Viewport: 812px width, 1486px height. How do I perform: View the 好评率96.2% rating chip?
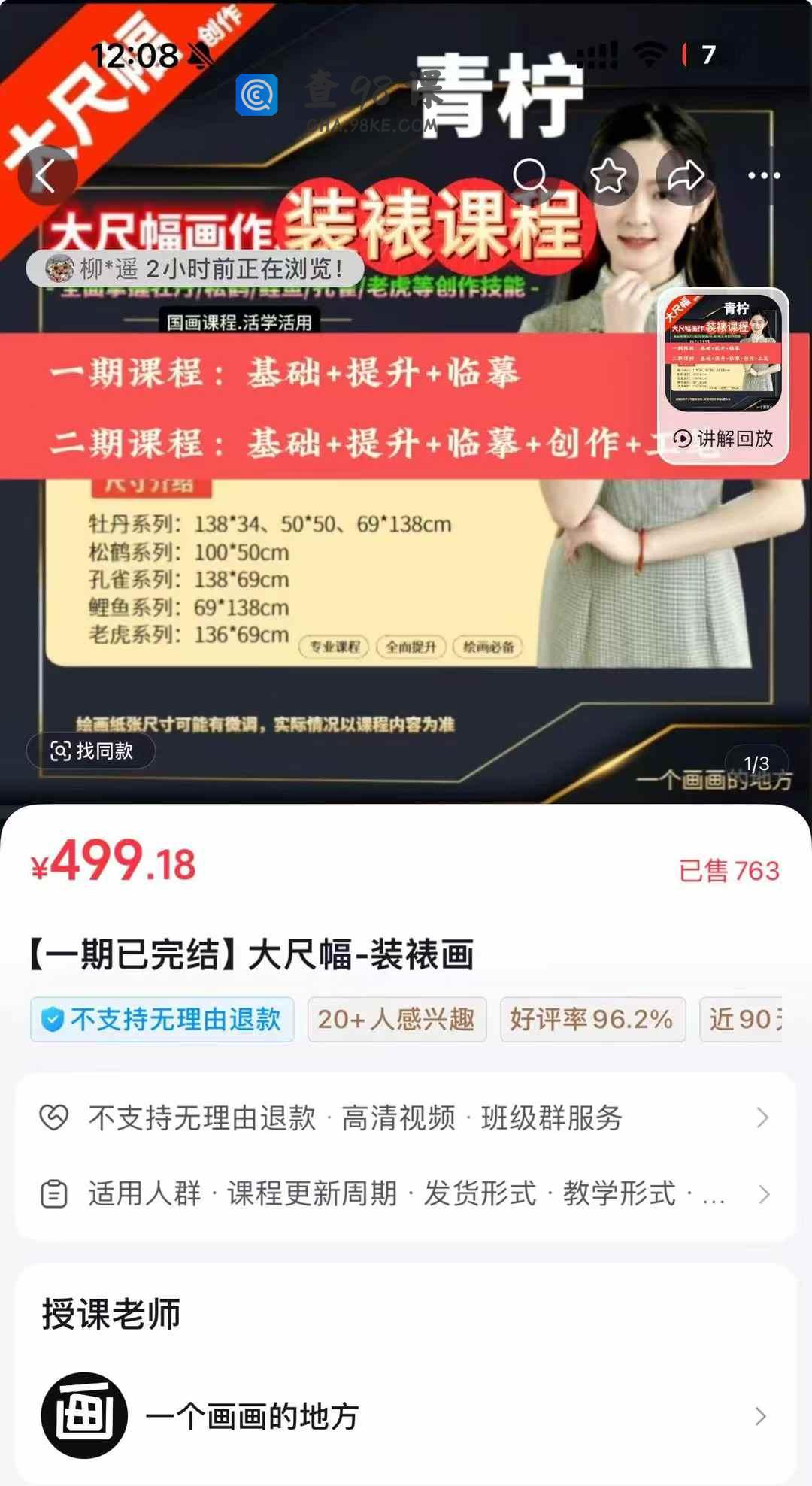pyautogui.click(x=592, y=1020)
